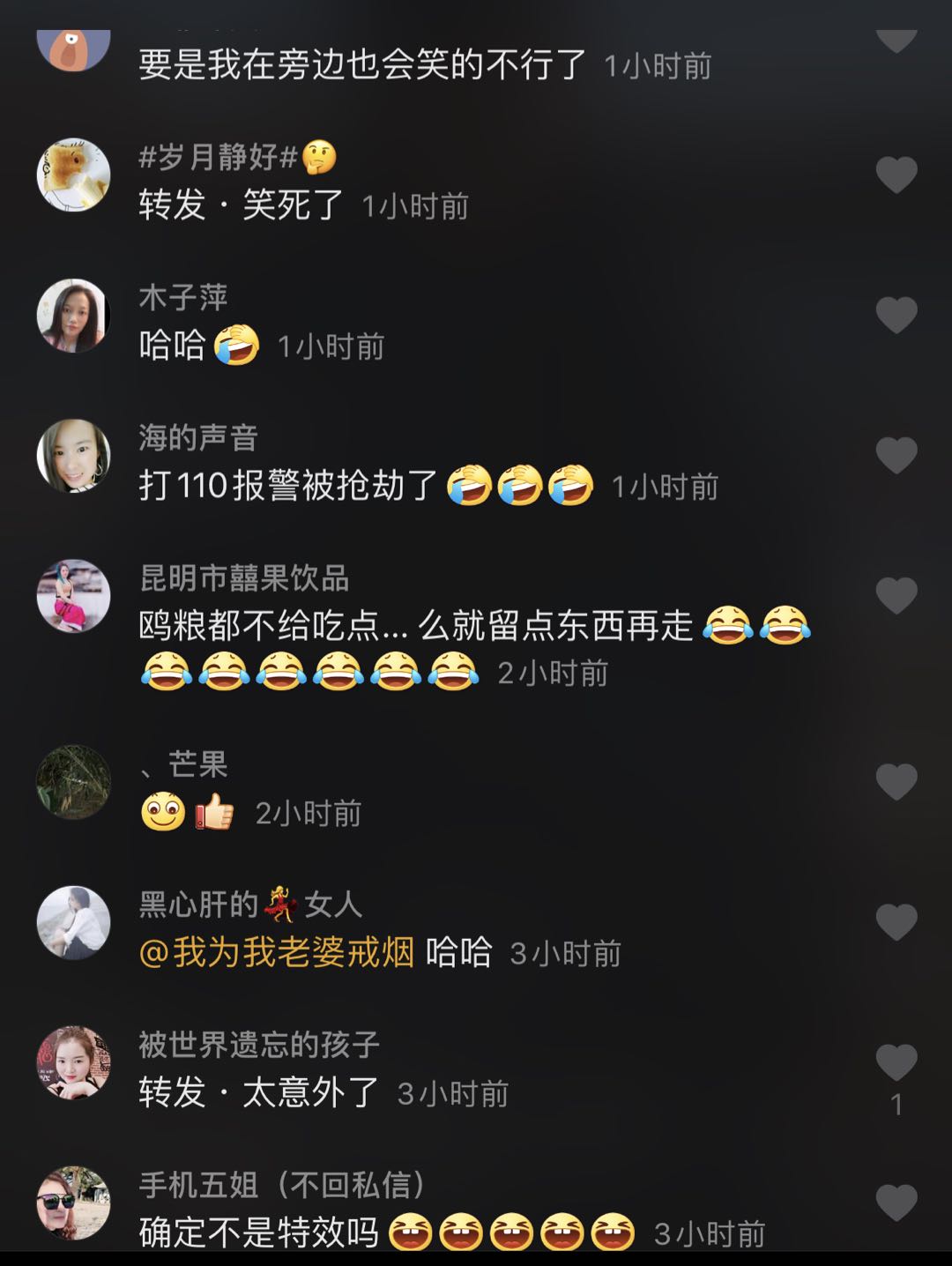Image resolution: width=952 pixels, height=1266 pixels.
Task: Open the mention @我为我老婆戒烟
Action: (x=277, y=953)
